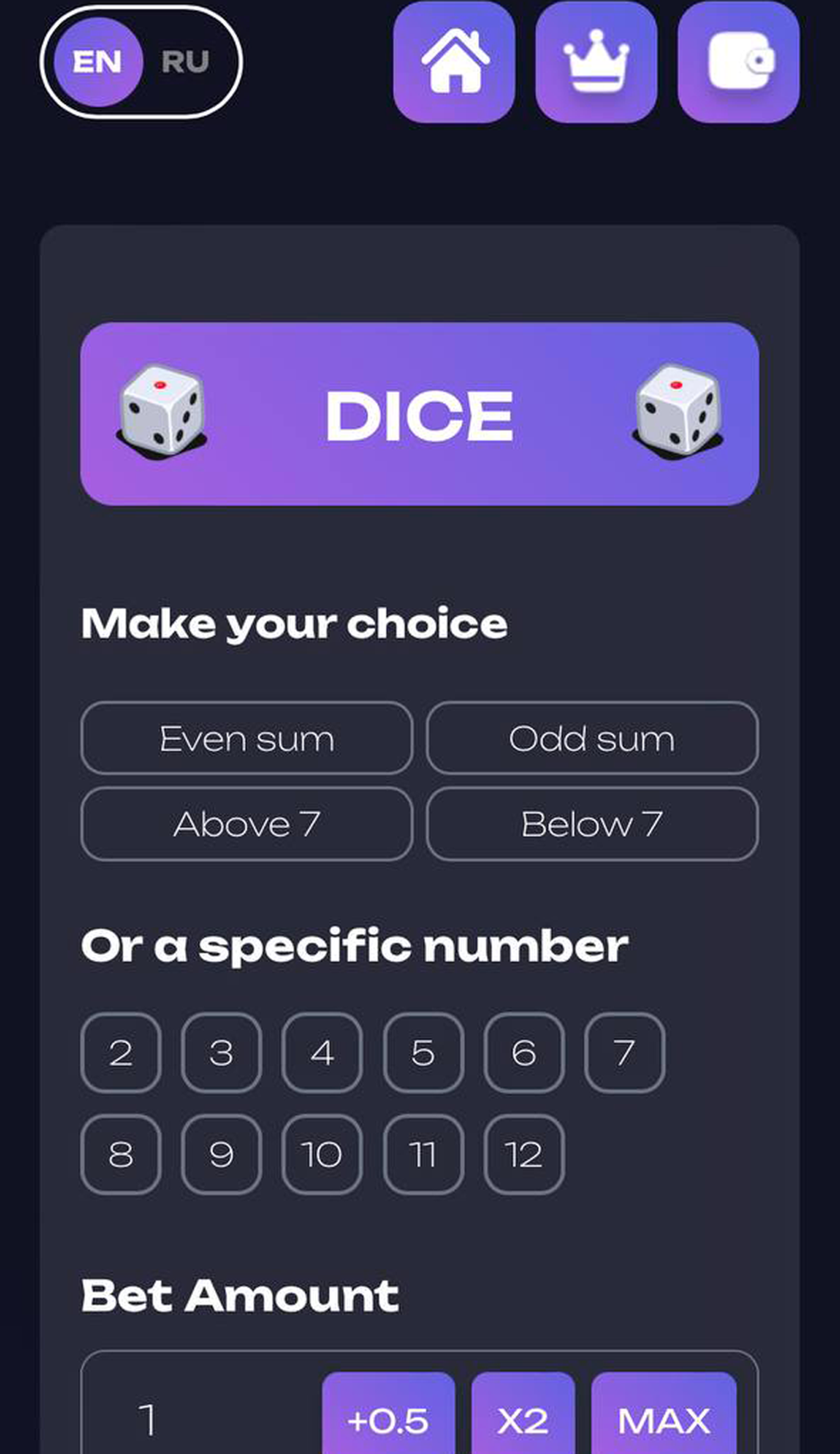Select specific number 2
The width and height of the screenshot is (840, 1454).
pyautogui.click(x=121, y=1053)
